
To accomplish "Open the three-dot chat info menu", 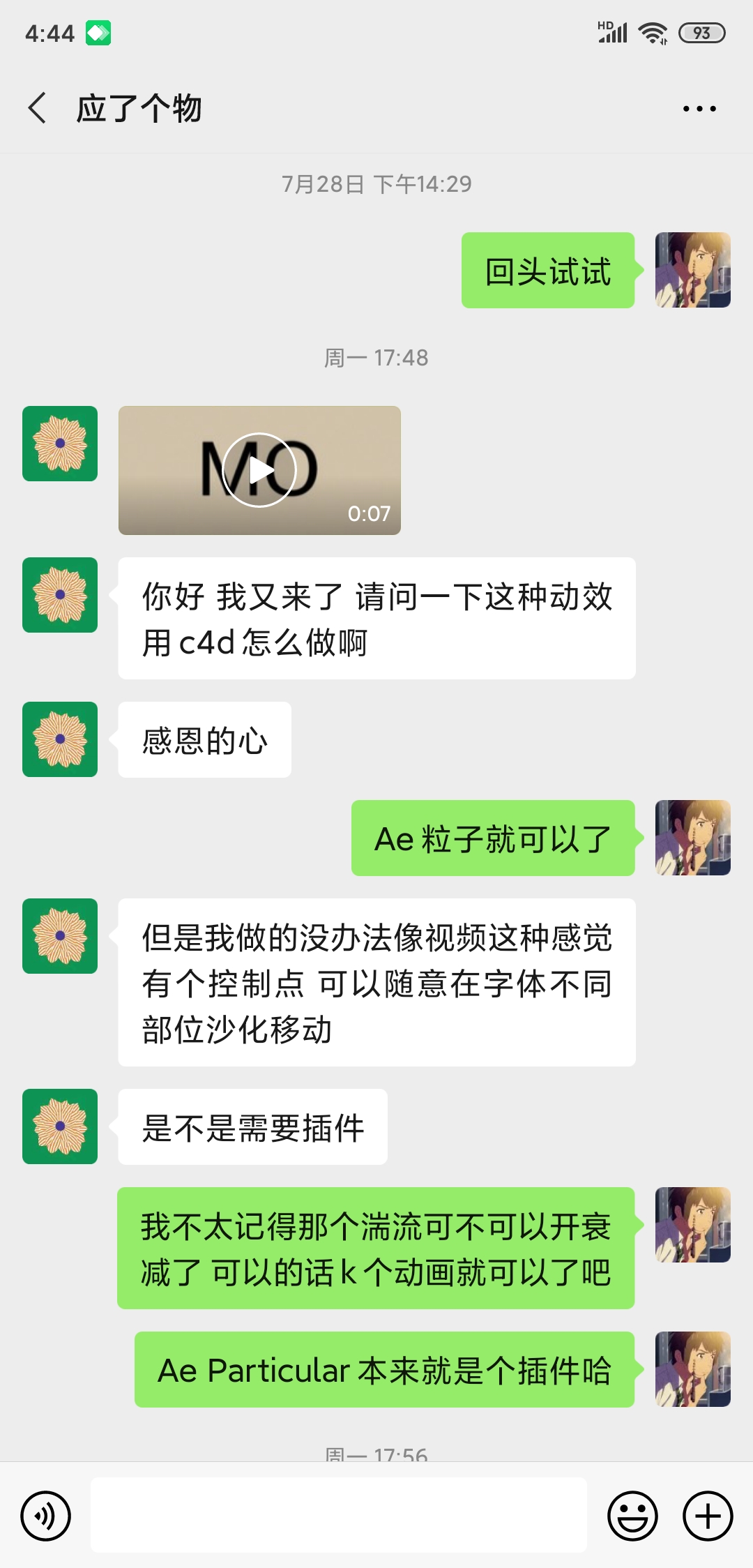I will tap(699, 109).
